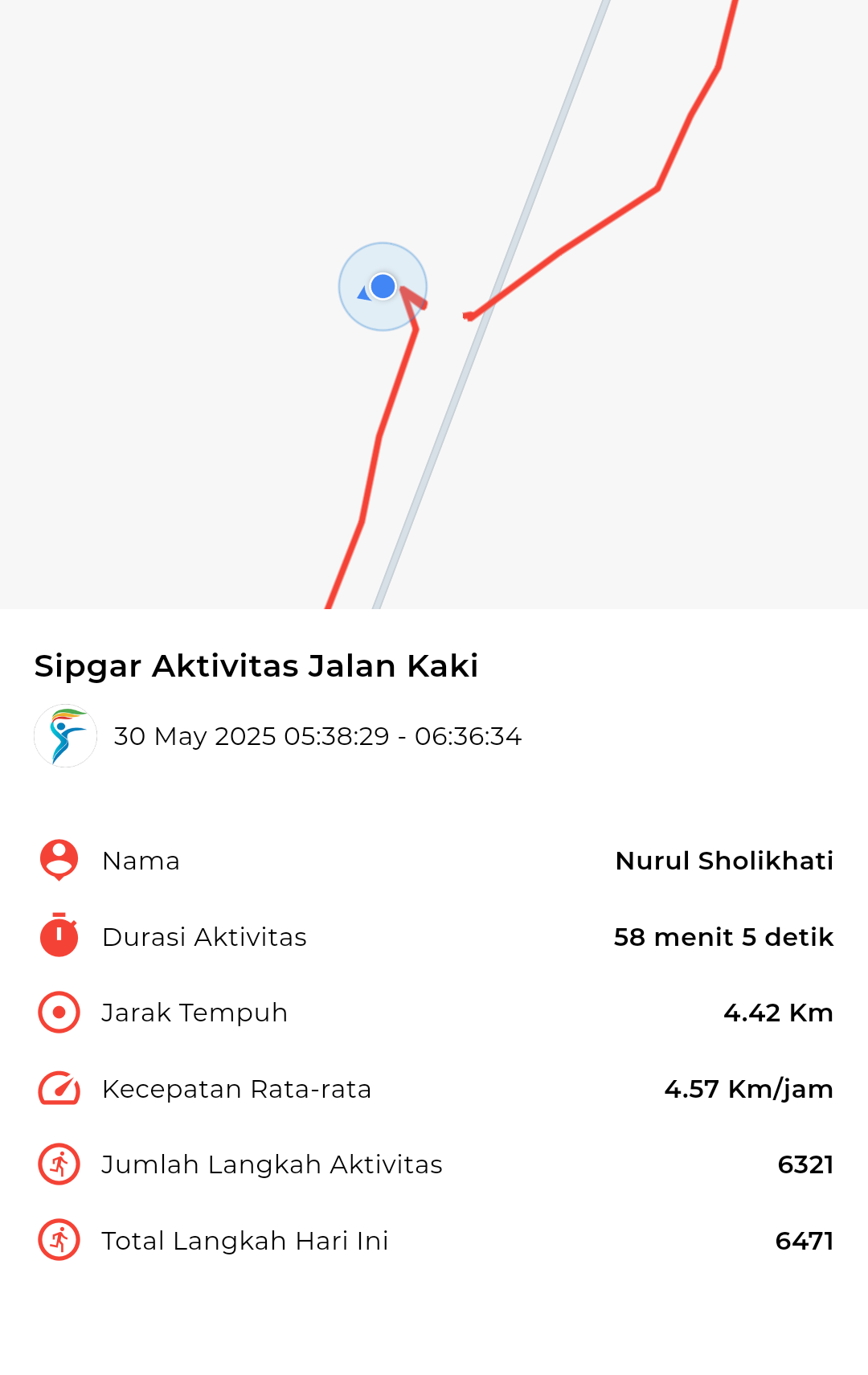Click the activity title Sipgar Aktivitas Jalan Kaki
The width and height of the screenshot is (868, 1375).
click(256, 665)
